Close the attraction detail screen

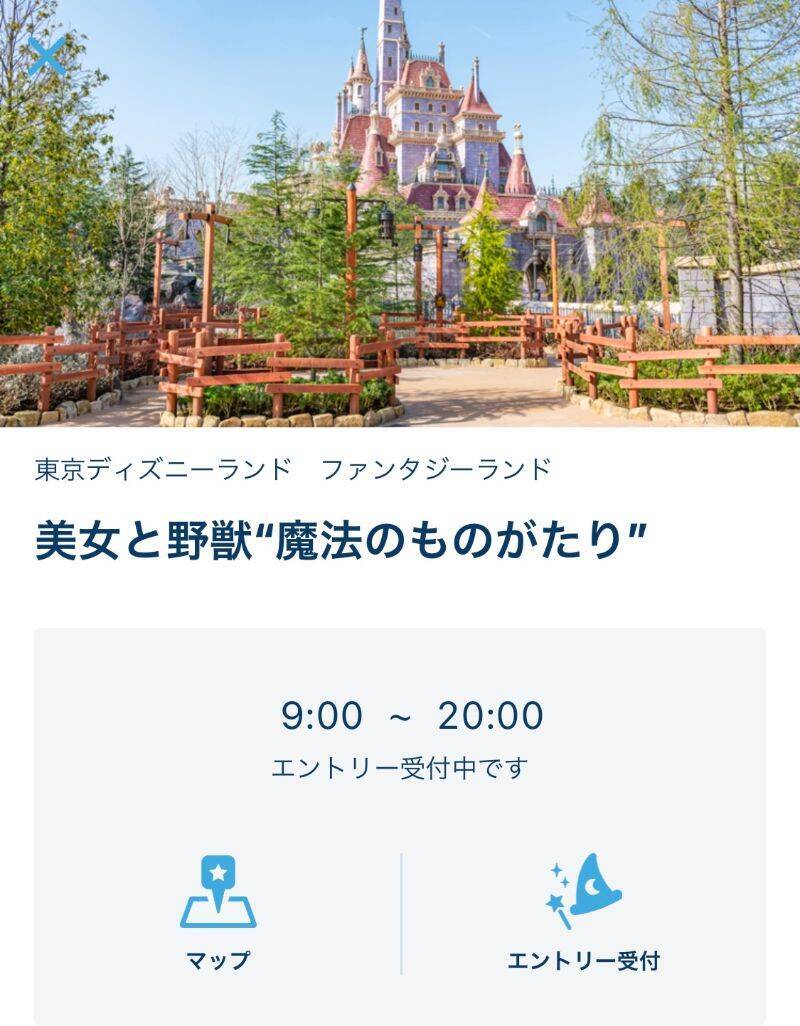click(46, 57)
